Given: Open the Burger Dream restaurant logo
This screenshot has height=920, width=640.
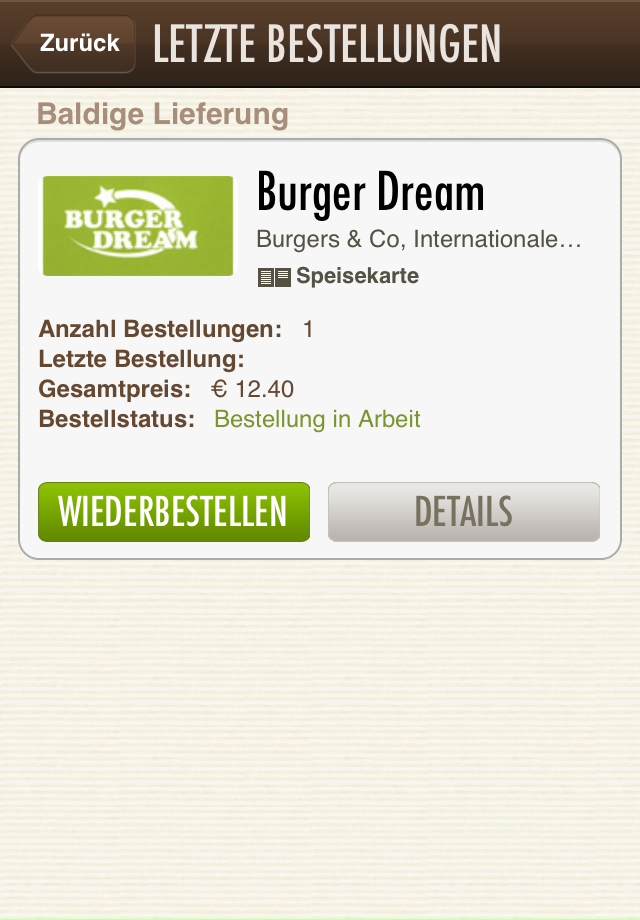Looking at the screenshot, I should point(137,226).
